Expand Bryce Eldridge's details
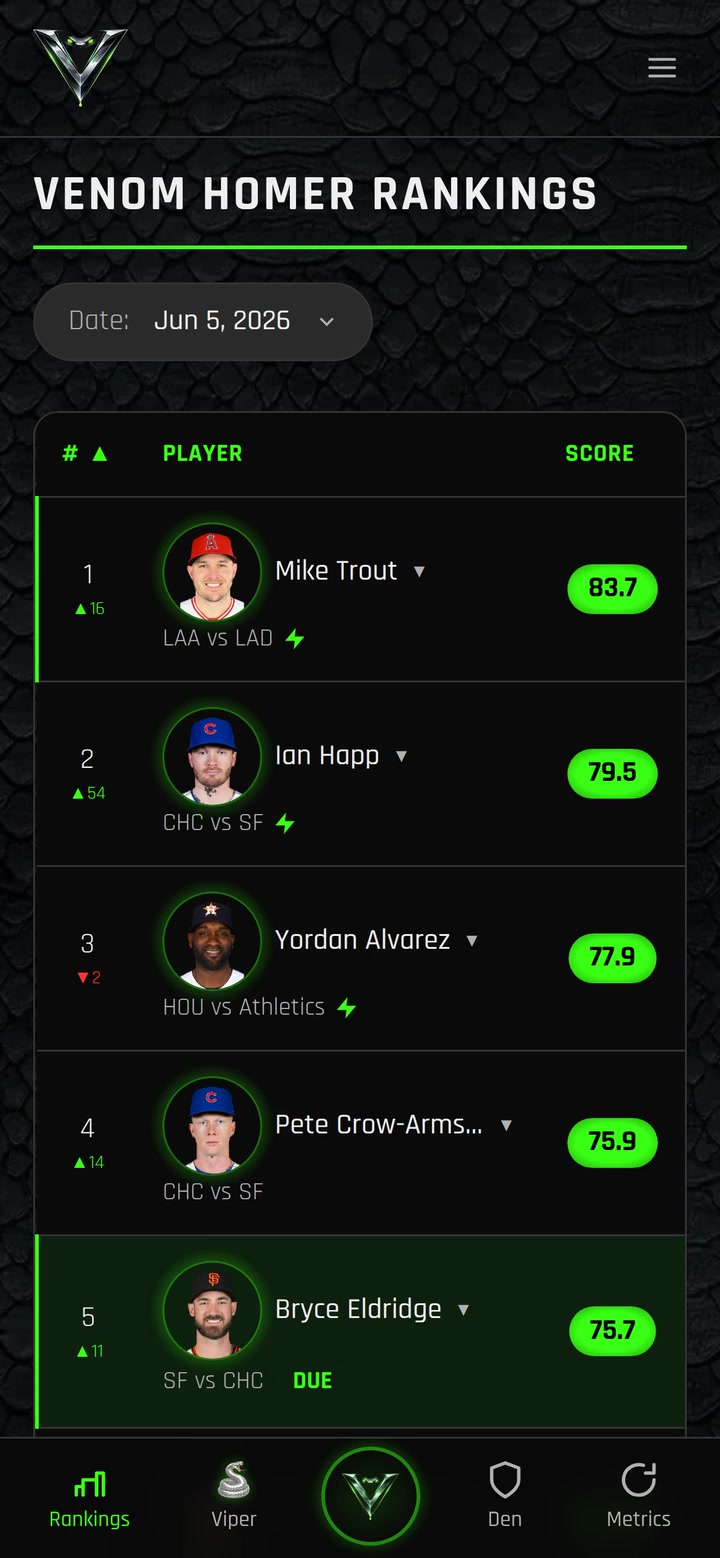 point(463,1310)
